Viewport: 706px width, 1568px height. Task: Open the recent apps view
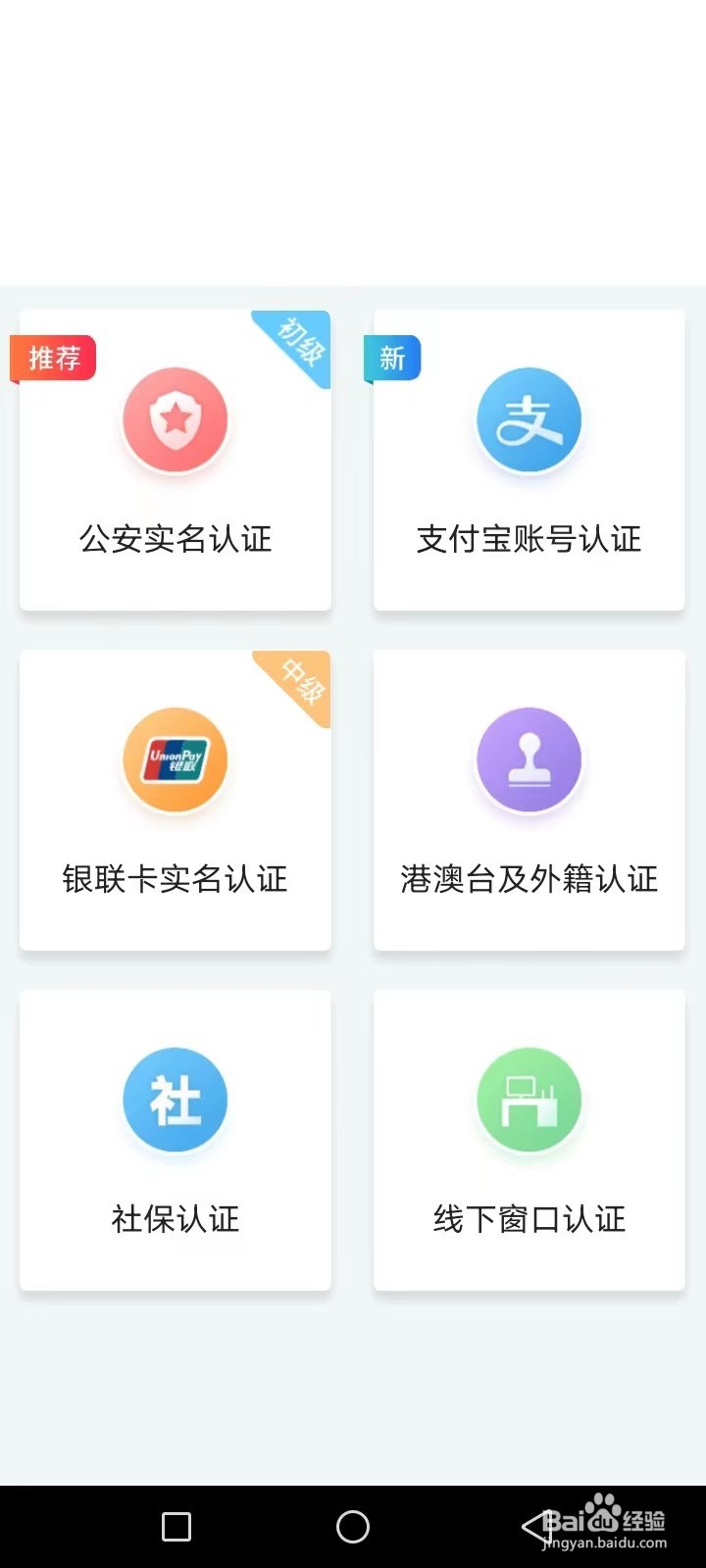pyautogui.click(x=176, y=1526)
